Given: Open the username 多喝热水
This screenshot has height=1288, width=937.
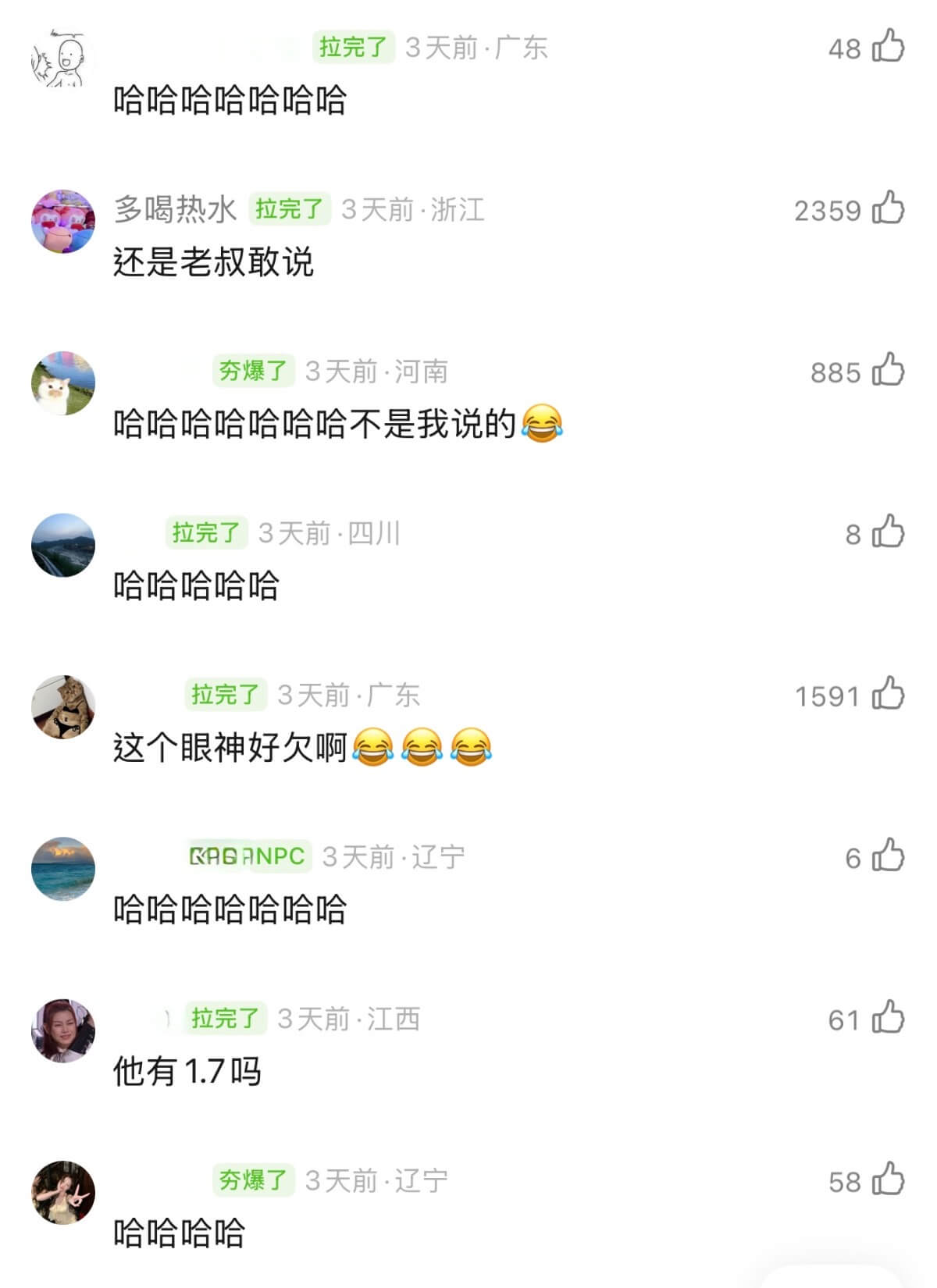Looking at the screenshot, I should pos(175,209).
